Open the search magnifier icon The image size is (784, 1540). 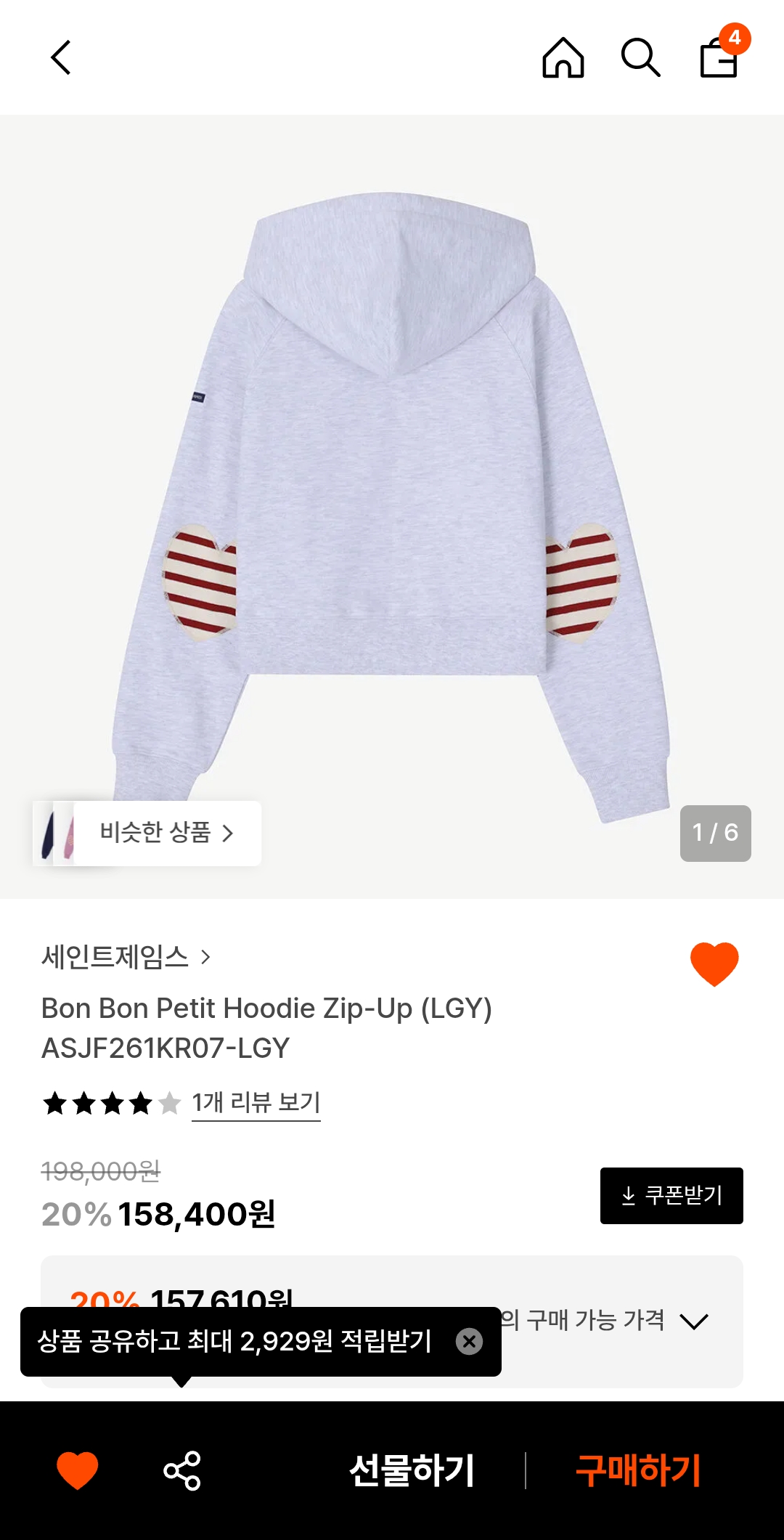click(x=640, y=57)
